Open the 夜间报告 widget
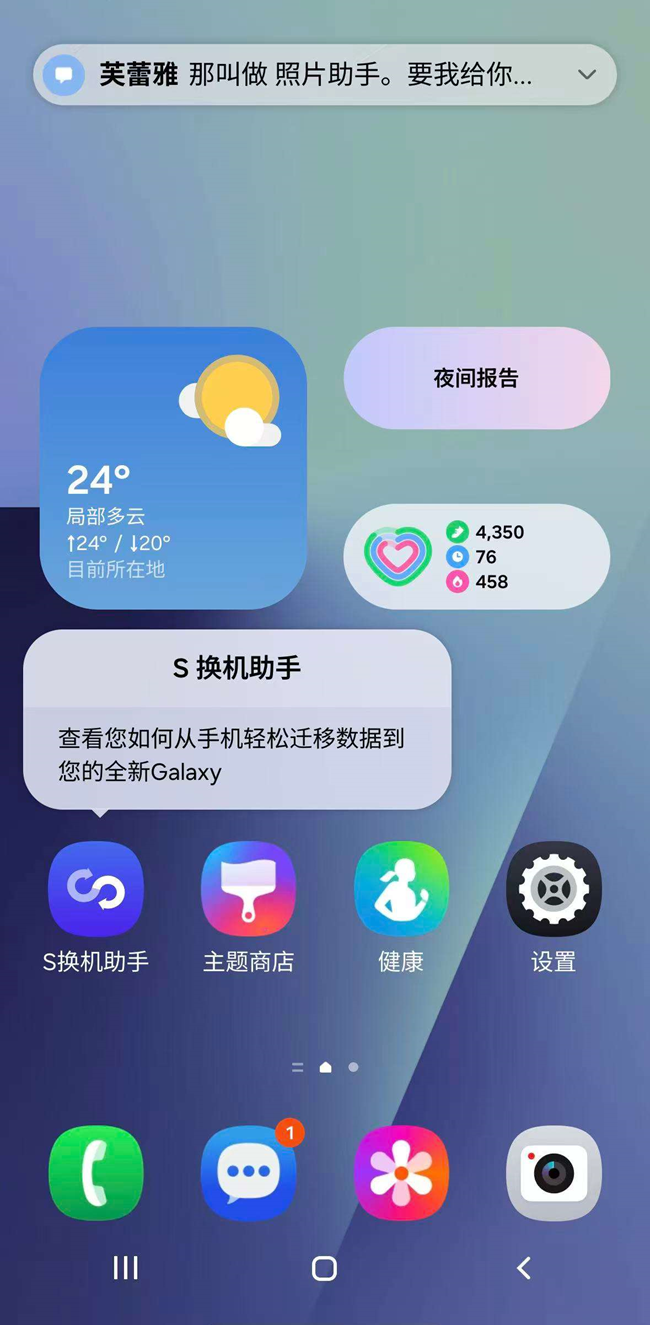This screenshot has width=650, height=1325. [476, 378]
